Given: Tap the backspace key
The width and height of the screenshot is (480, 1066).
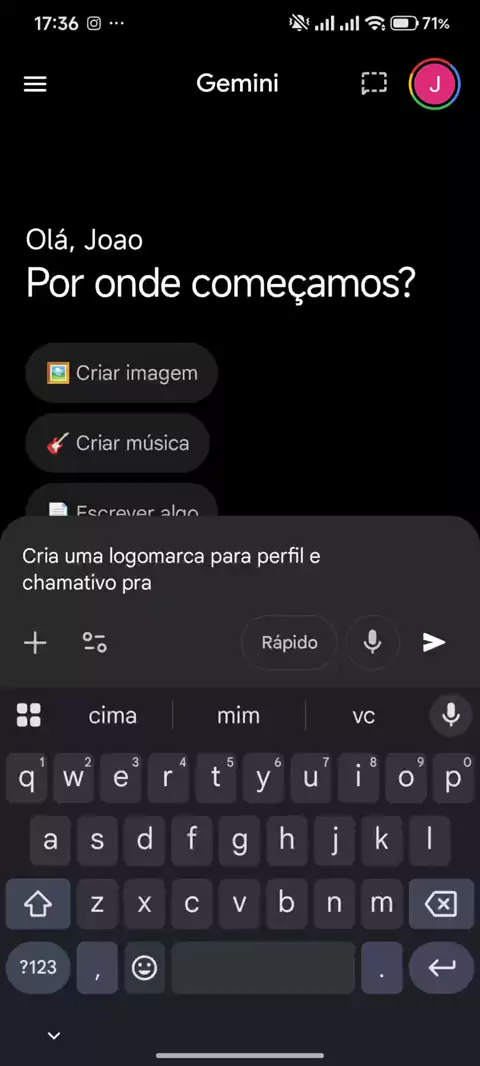Looking at the screenshot, I should 441,904.
